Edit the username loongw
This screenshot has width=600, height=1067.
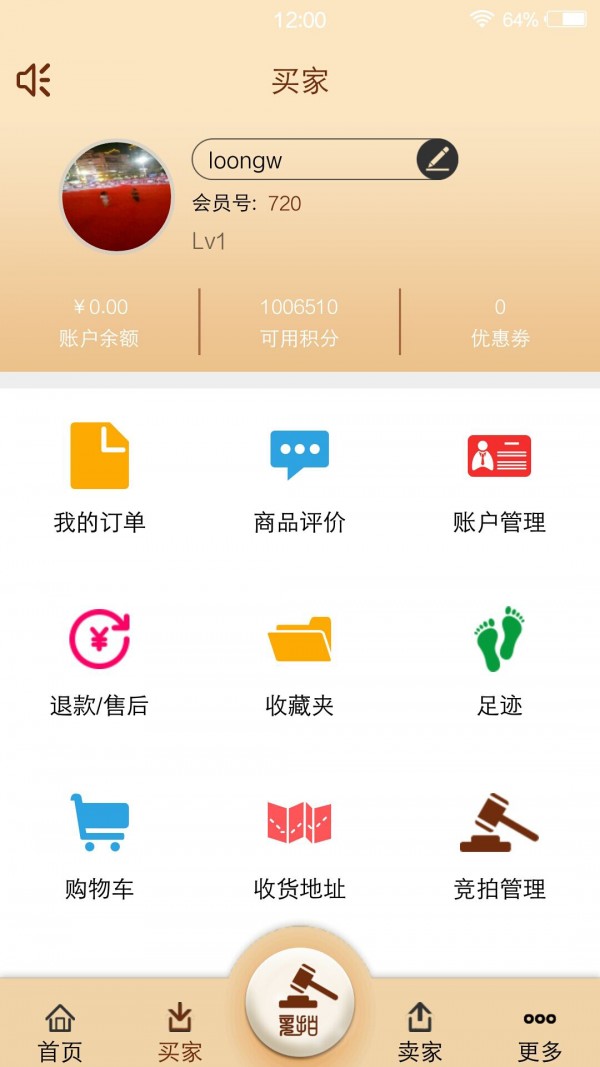point(436,160)
